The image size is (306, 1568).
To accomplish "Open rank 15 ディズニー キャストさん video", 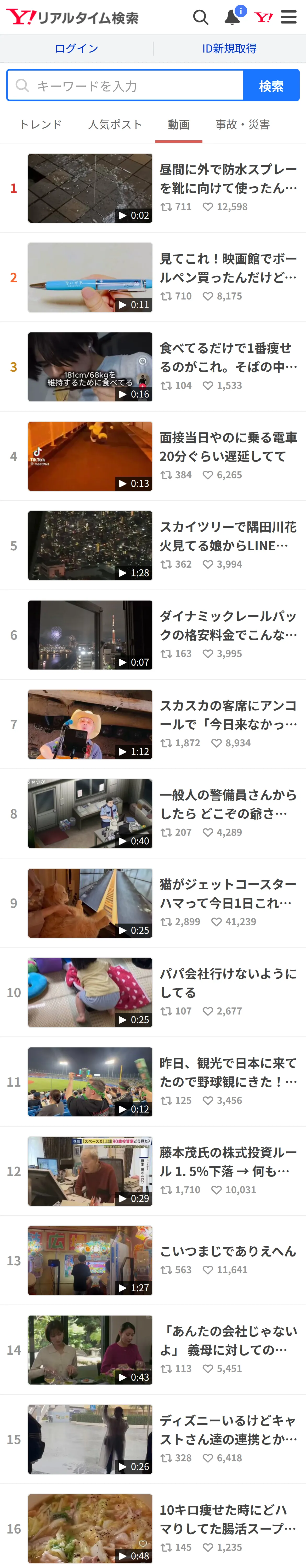I will [153, 1439].
